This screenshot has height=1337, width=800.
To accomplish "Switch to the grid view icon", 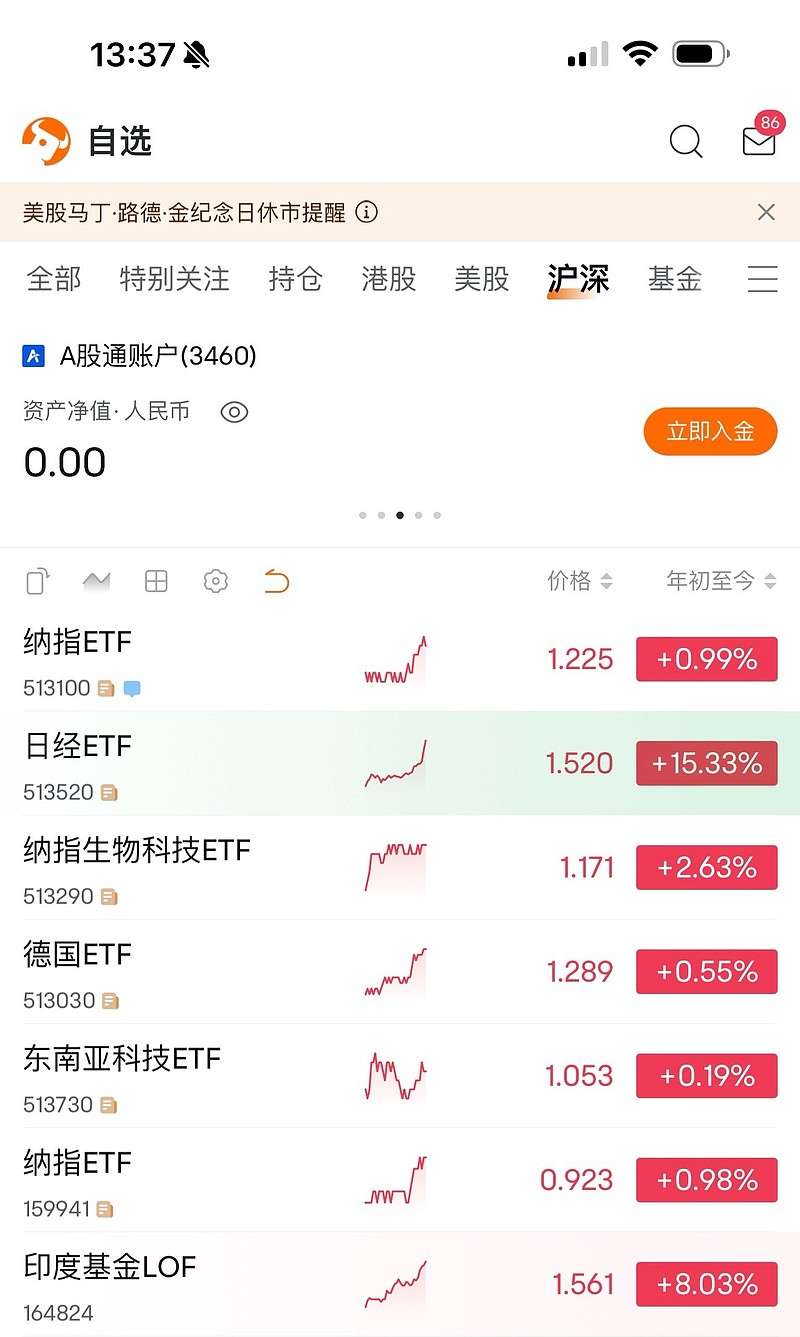I will [156, 581].
